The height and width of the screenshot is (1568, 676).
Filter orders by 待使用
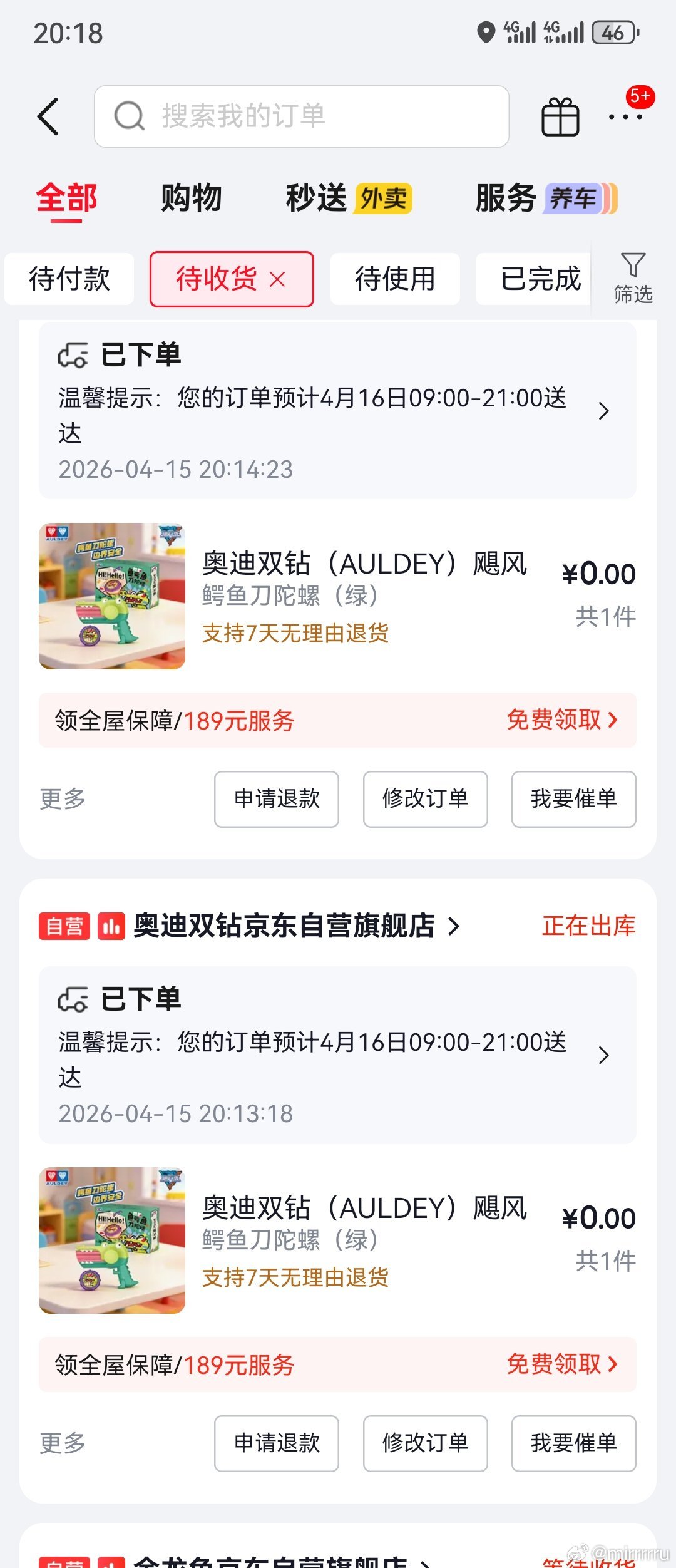(395, 279)
